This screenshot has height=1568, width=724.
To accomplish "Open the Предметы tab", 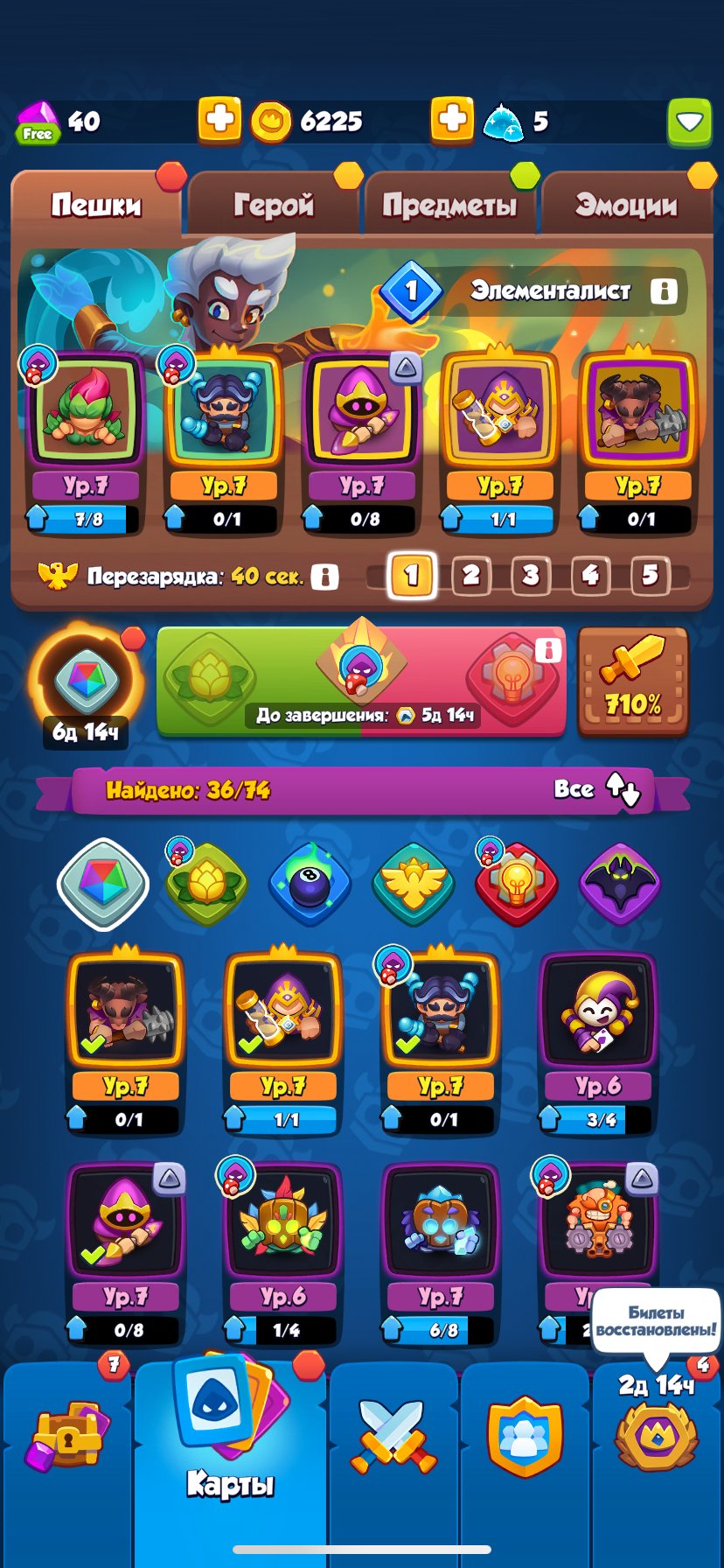I will (449, 205).
